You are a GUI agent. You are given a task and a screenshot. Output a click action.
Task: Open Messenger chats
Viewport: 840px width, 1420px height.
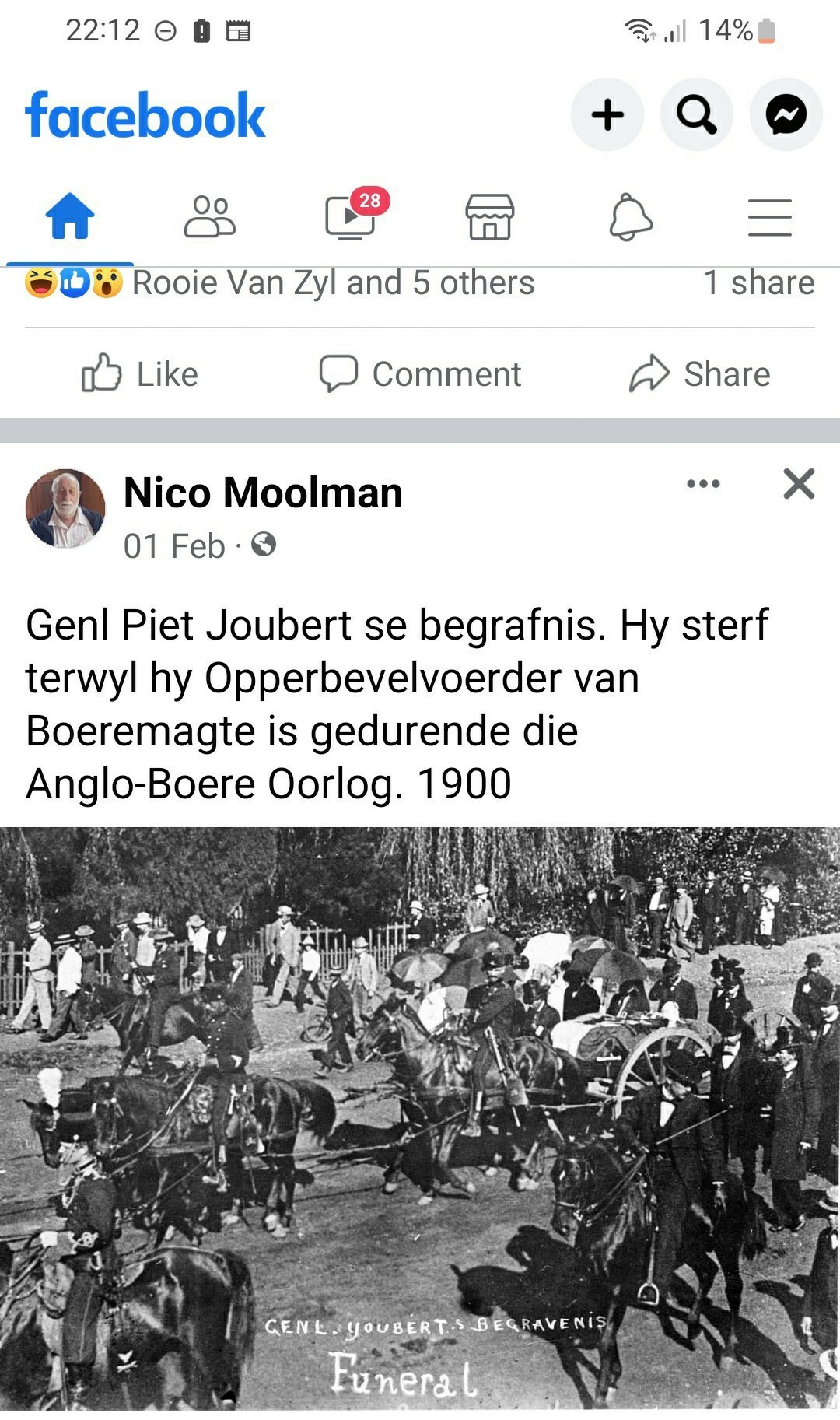click(x=786, y=115)
